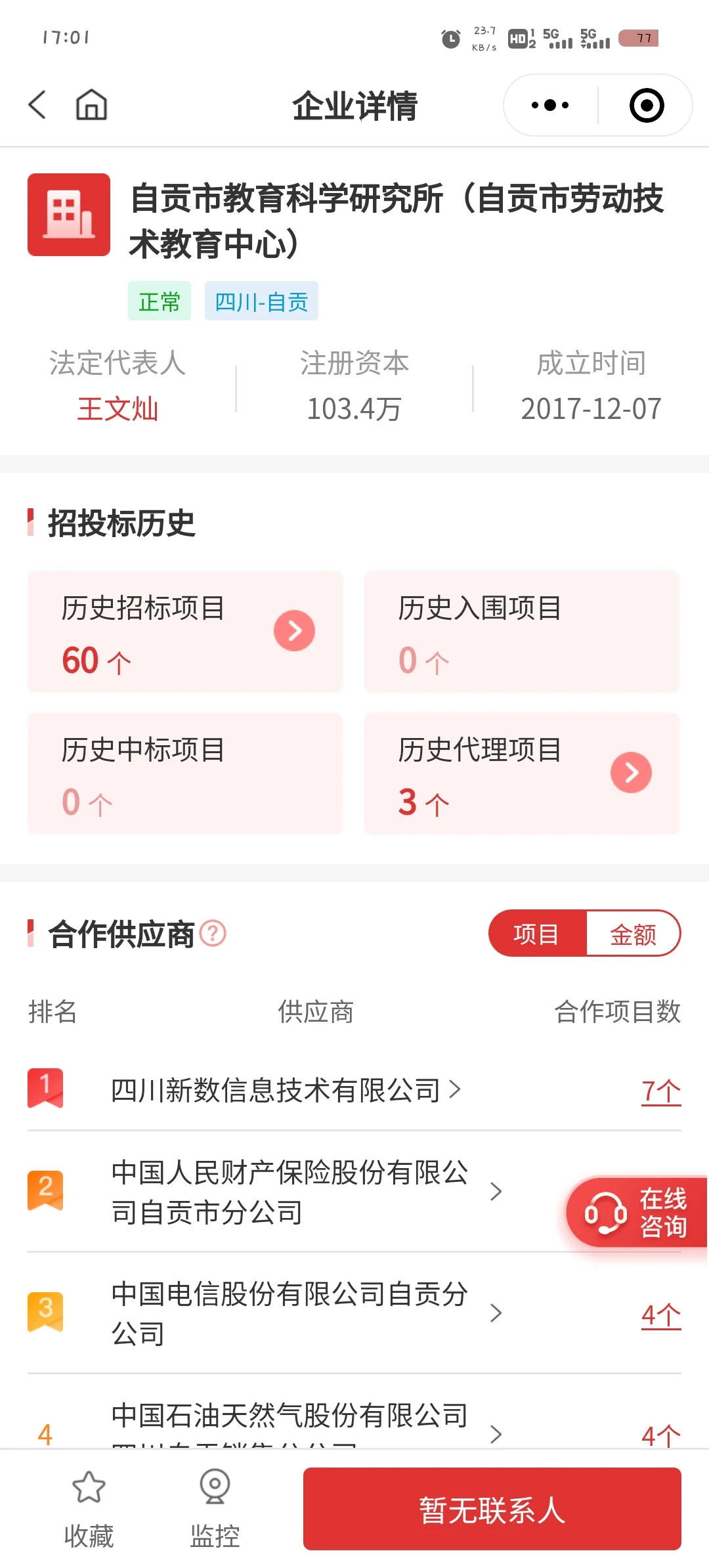Add this company to 收藏
Image resolution: width=709 pixels, height=1568 pixels.
tap(89, 1510)
